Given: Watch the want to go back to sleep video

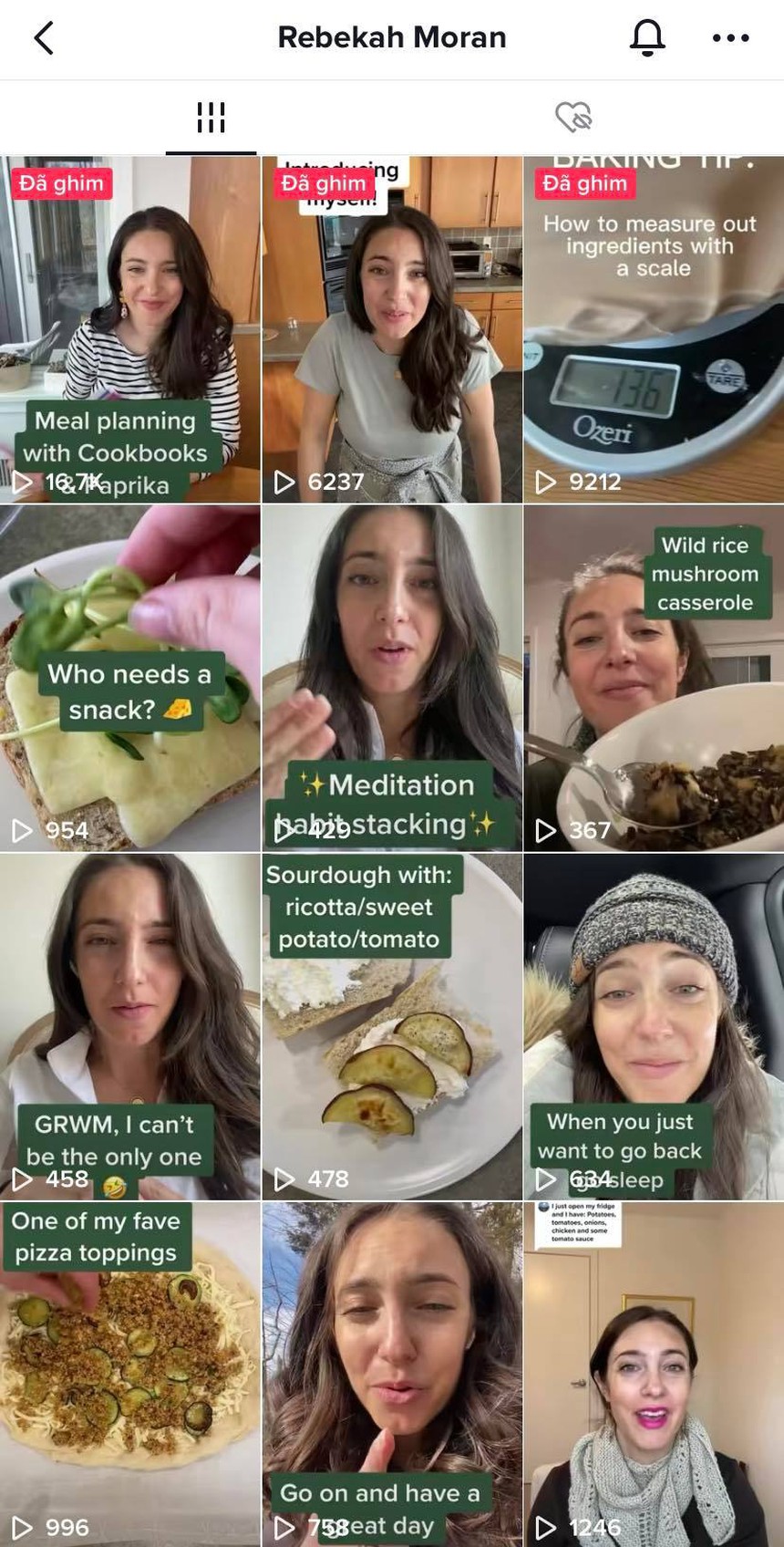Looking at the screenshot, I should 654,1026.
